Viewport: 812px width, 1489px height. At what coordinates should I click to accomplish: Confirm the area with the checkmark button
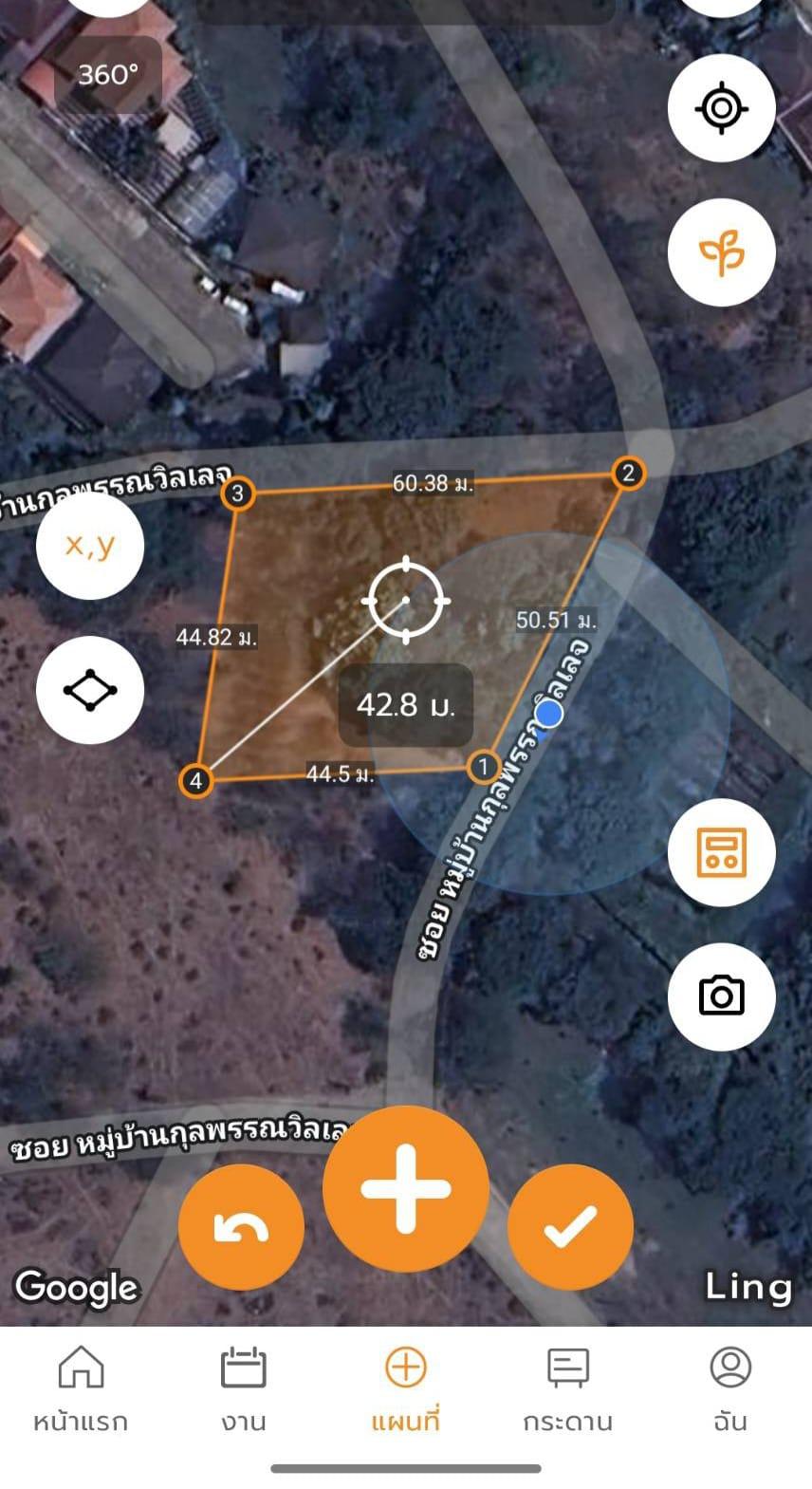coord(570,1227)
